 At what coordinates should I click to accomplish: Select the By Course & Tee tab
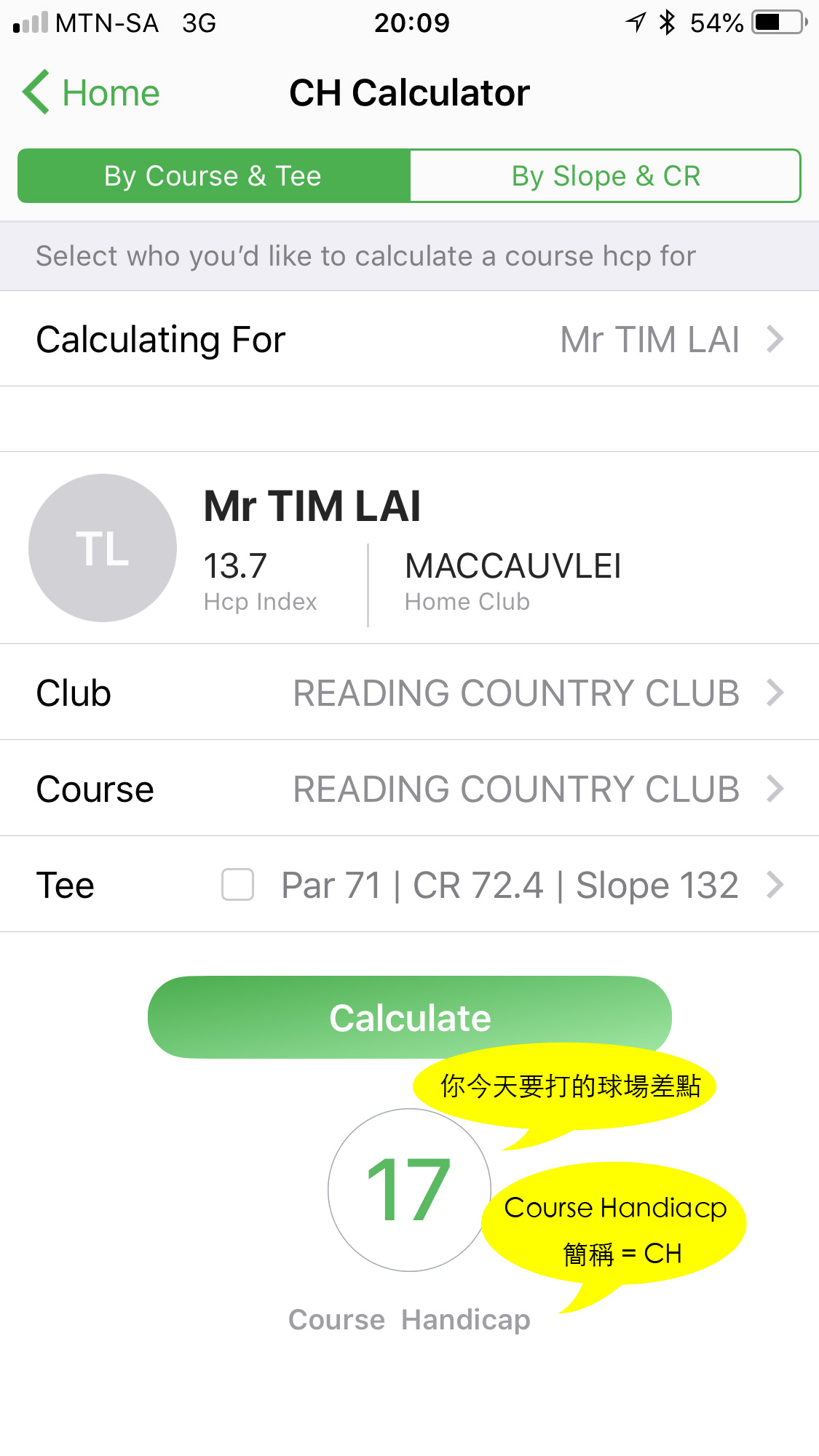coord(213,175)
